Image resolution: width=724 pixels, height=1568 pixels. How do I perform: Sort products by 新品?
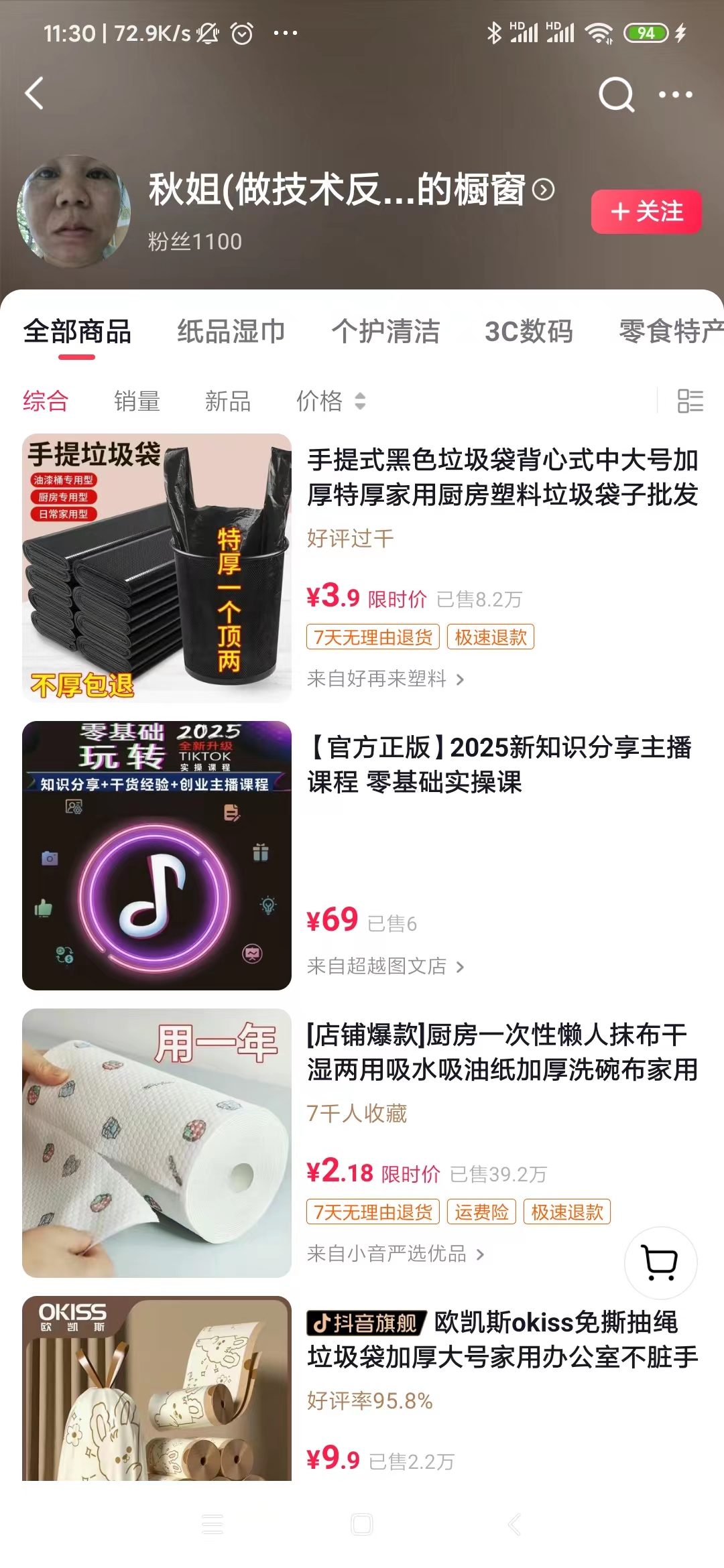coord(228,401)
